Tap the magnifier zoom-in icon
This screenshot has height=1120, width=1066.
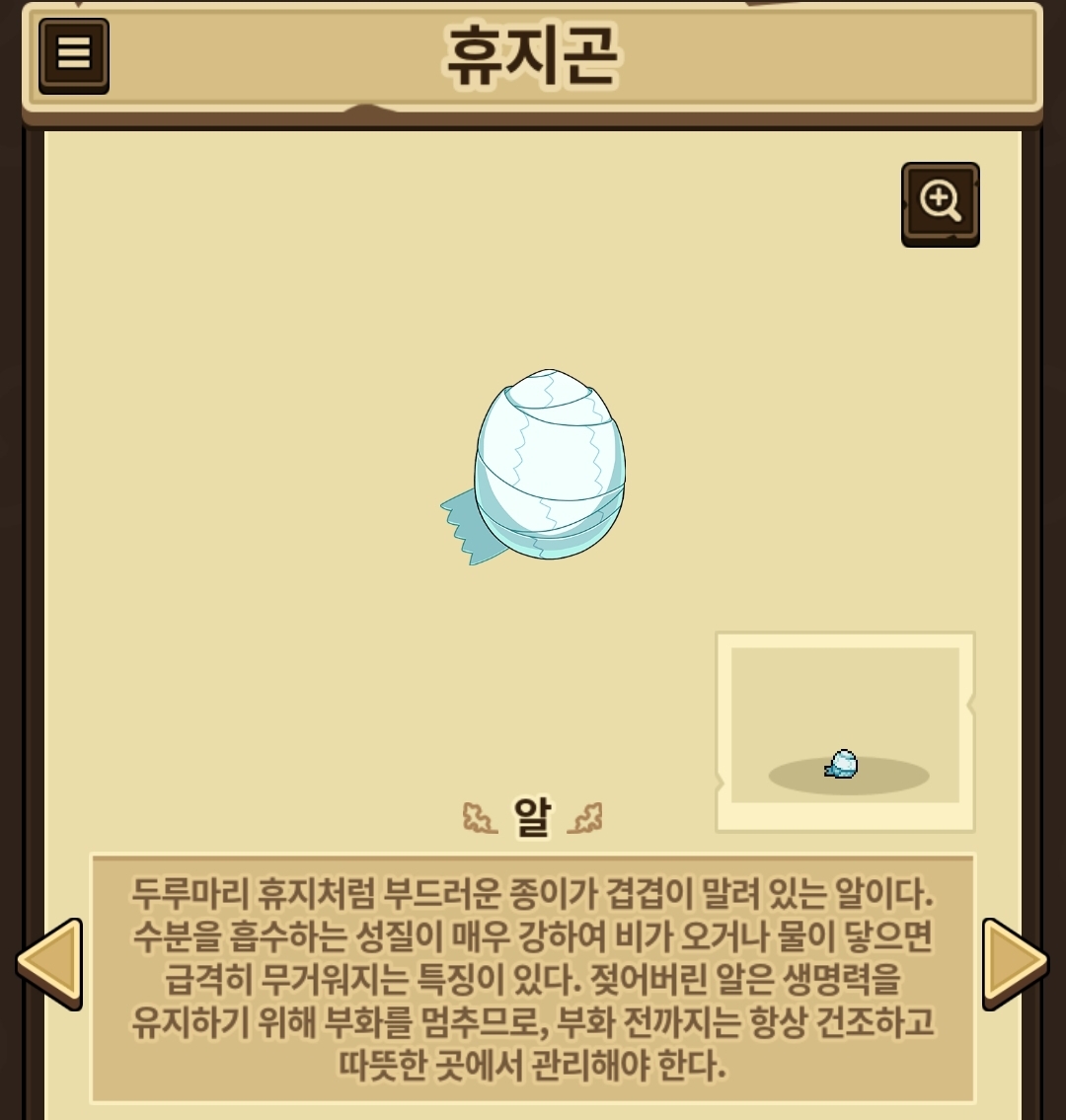tap(941, 205)
